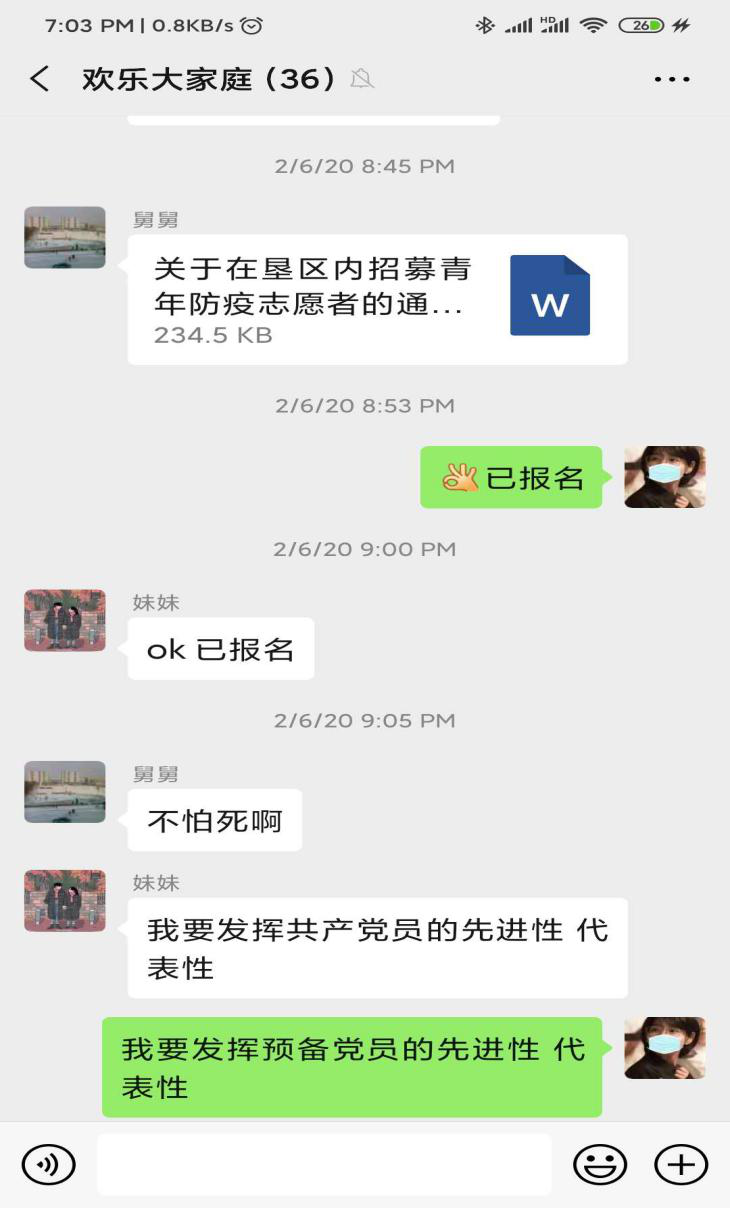
Task: Open the shared Word document about volunteers
Action: [x=377, y=299]
